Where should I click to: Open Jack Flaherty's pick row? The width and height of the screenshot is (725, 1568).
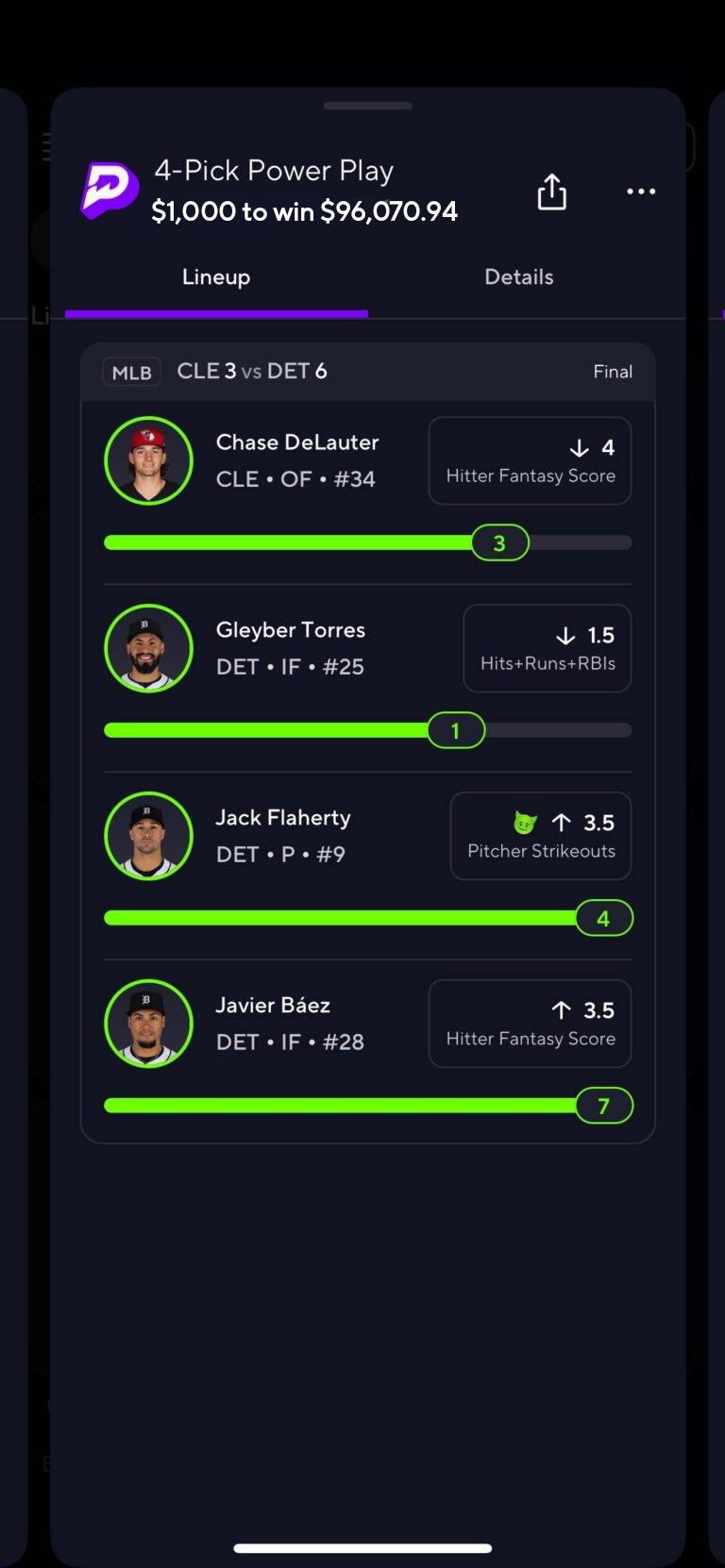[367, 865]
